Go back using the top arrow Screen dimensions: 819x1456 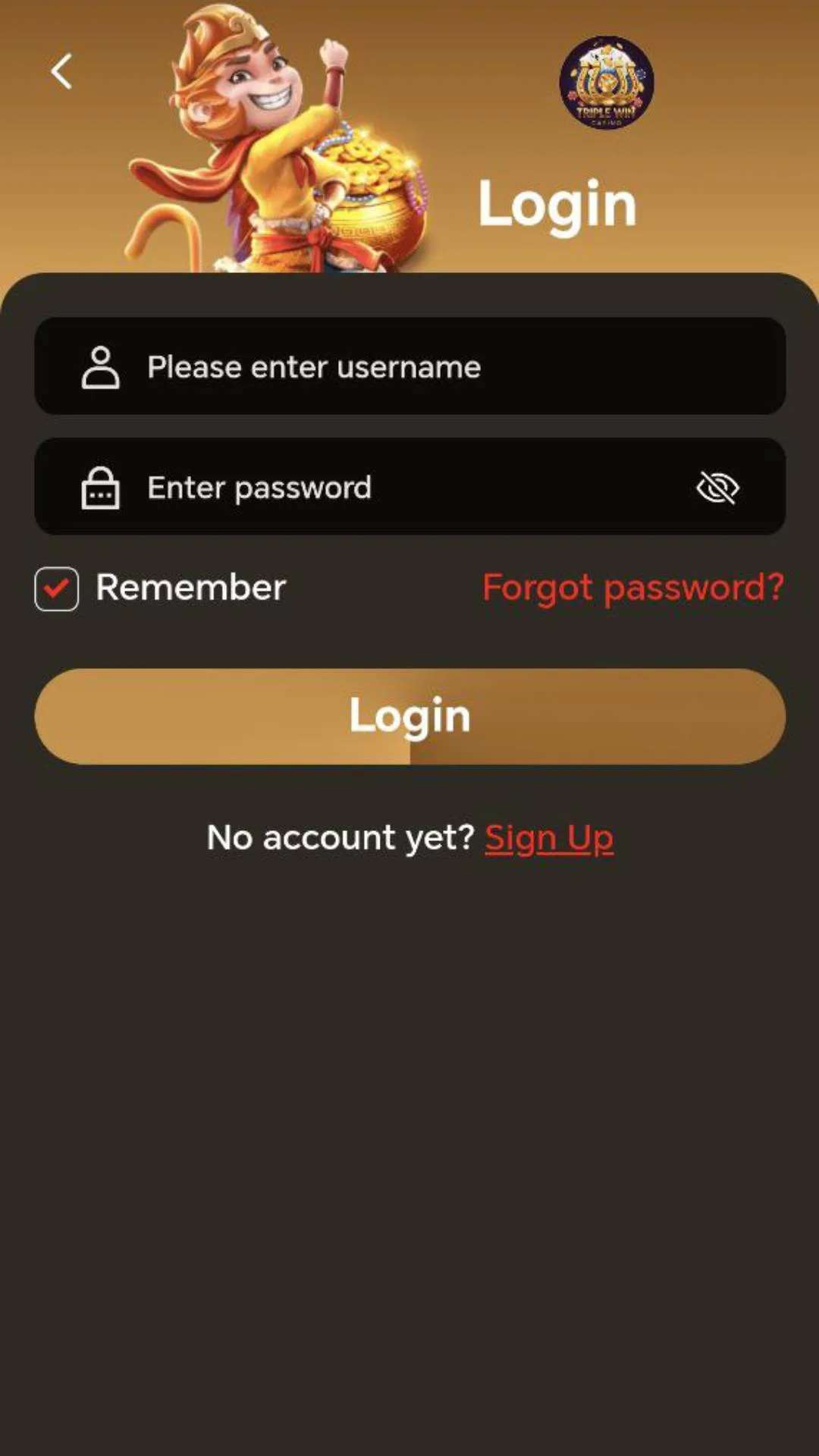pyautogui.click(x=61, y=71)
